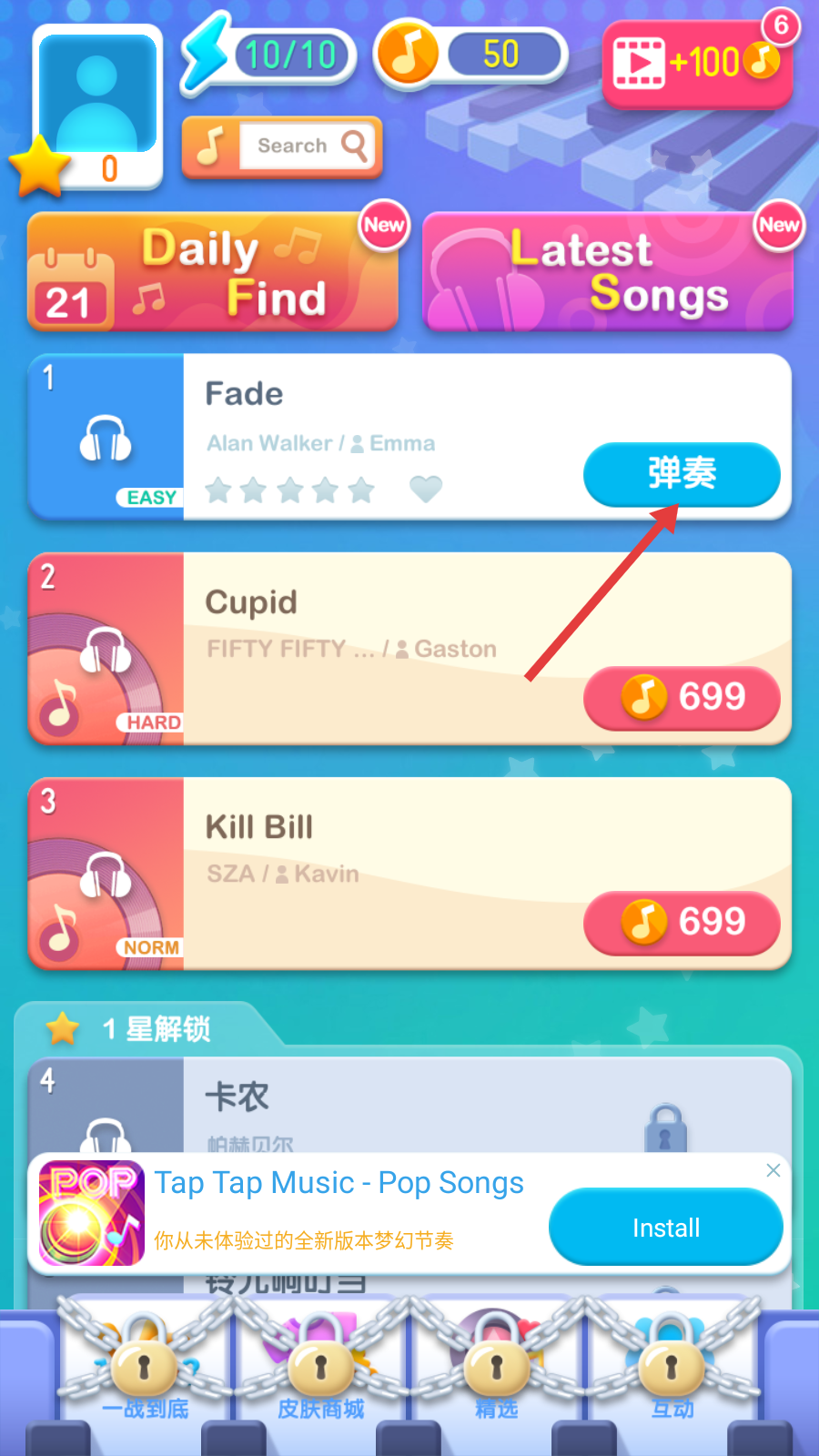Screen dimensions: 819x1456
Task: Open the Daily Find banner
Action: tap(213, 271)
